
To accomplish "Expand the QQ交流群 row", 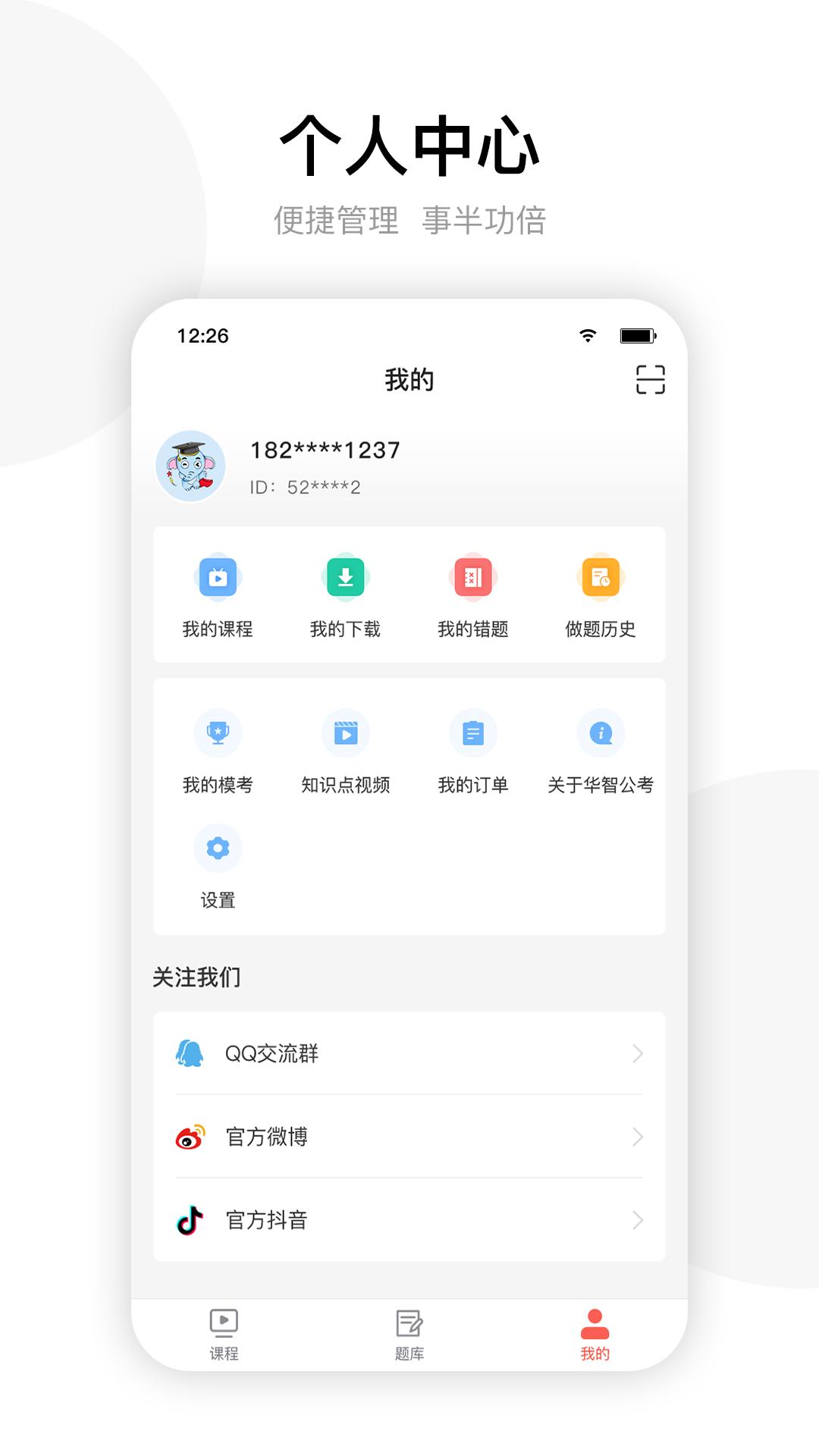I will [409, 1053].
